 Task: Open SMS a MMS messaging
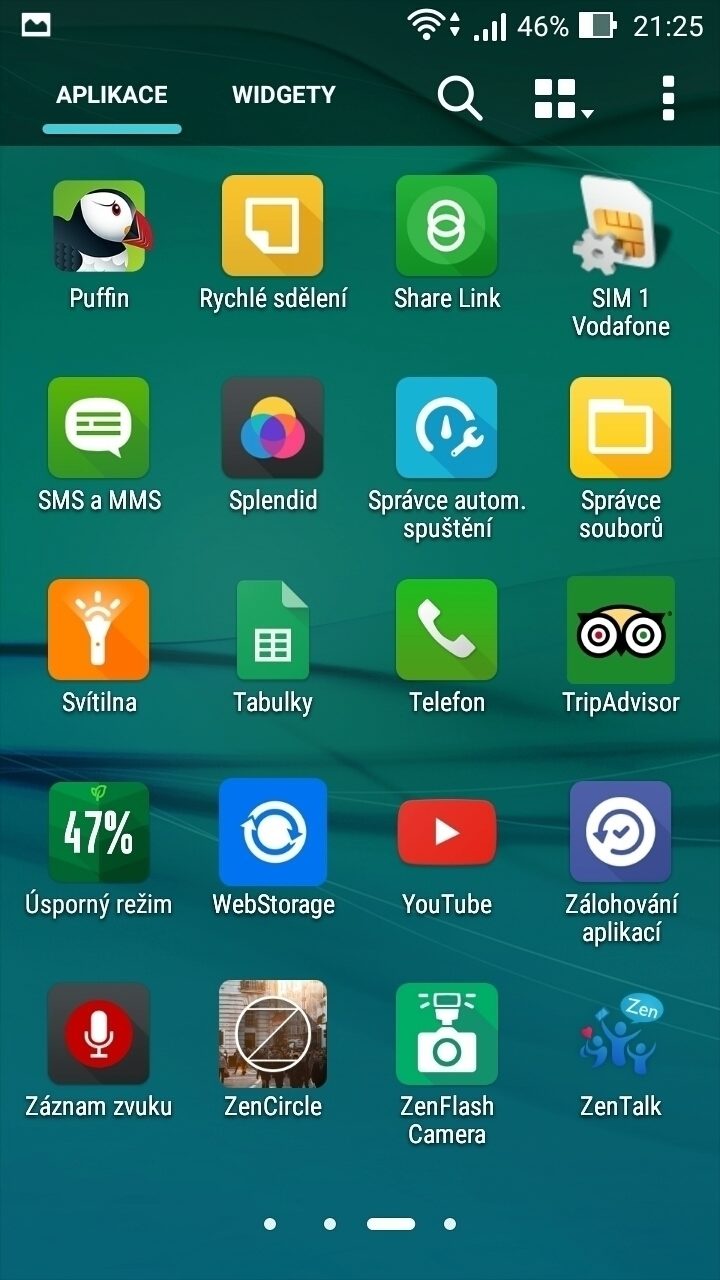click(x=99, y=428)
